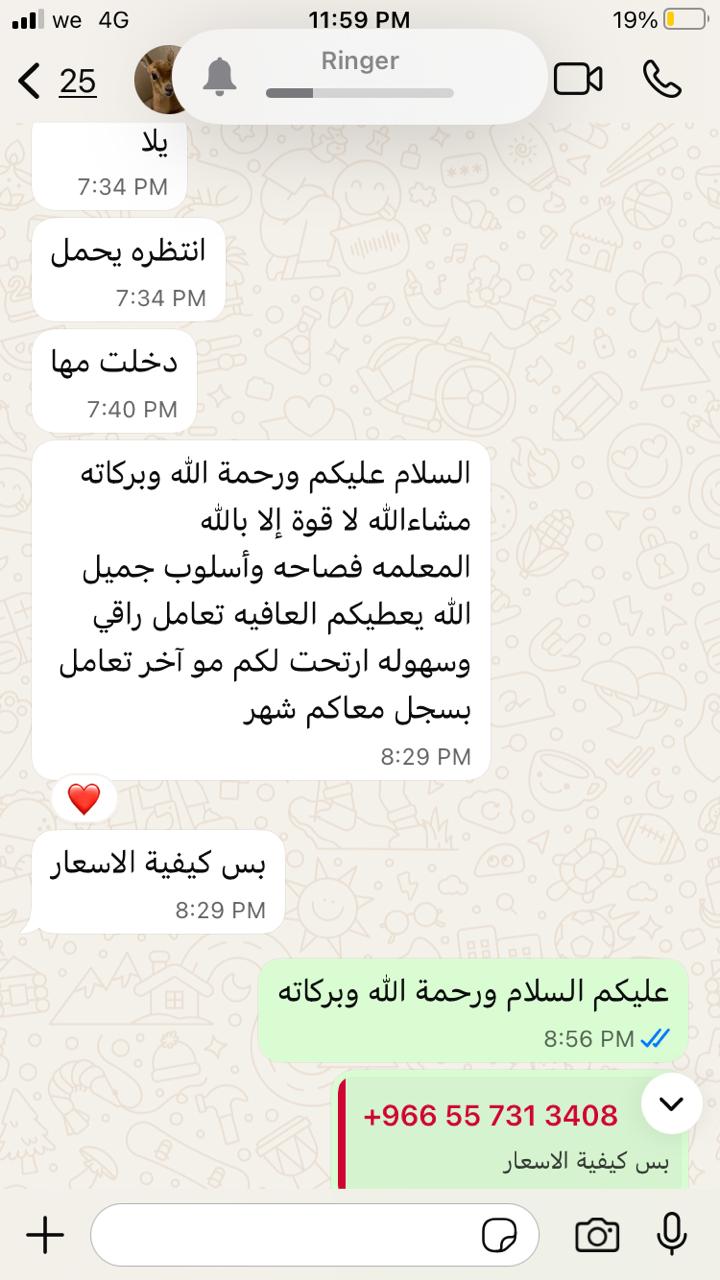The width and height of the screenshot is (720, 1280).
Task: Focus the message text field
Action: pyautogui.click(x=280, y=1236)
